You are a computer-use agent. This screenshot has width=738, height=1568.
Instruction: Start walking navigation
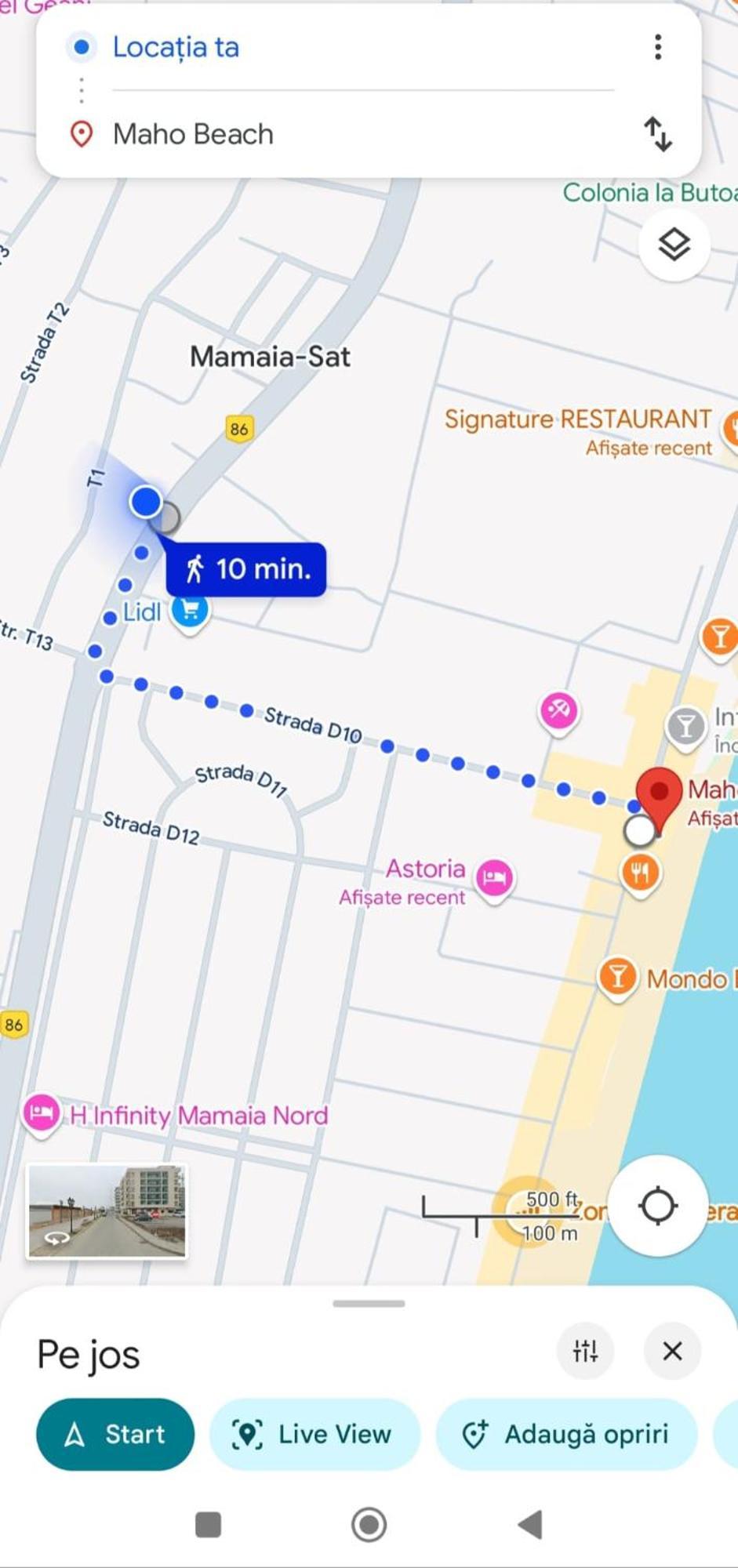point(115,1434)
